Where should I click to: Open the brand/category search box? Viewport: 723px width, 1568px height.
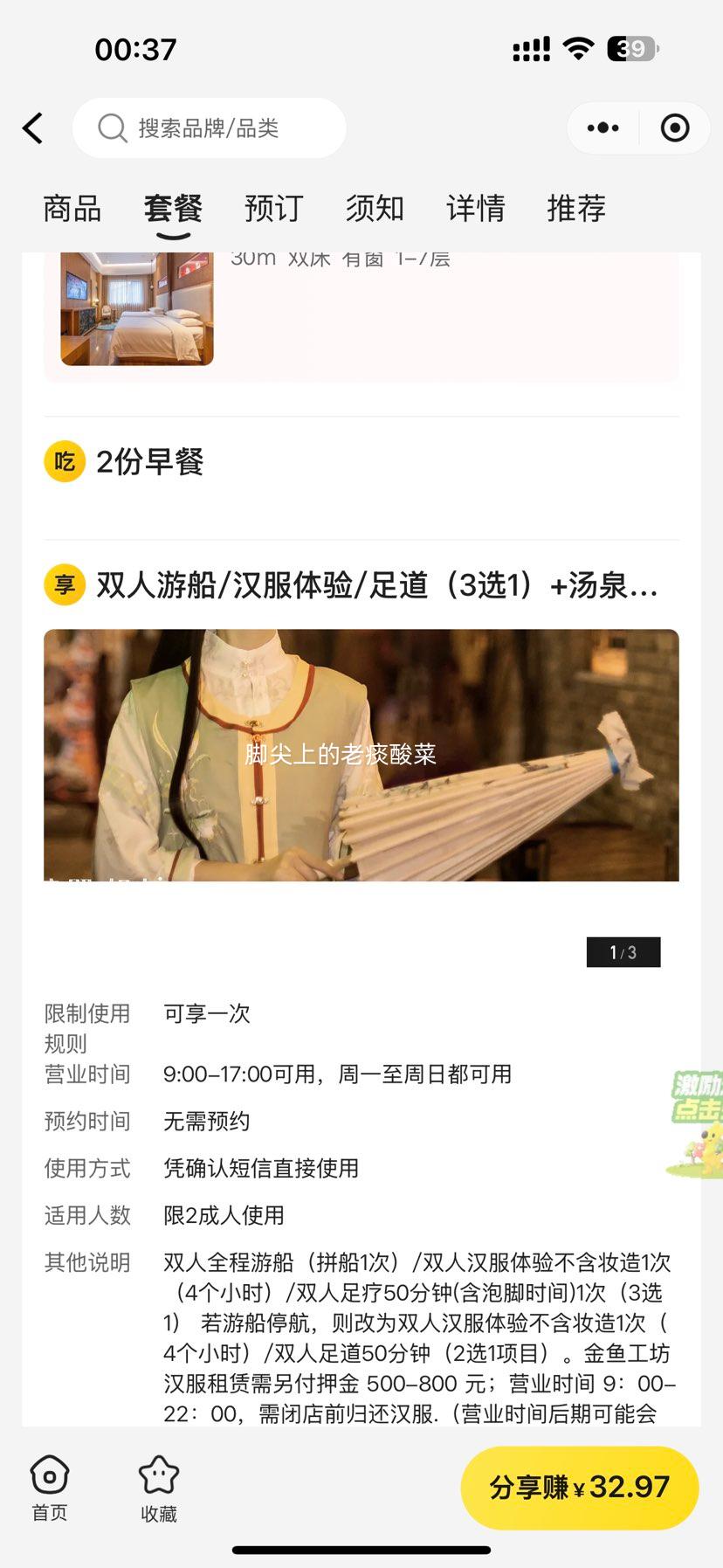pyautogui.click(x=210, y=128)
